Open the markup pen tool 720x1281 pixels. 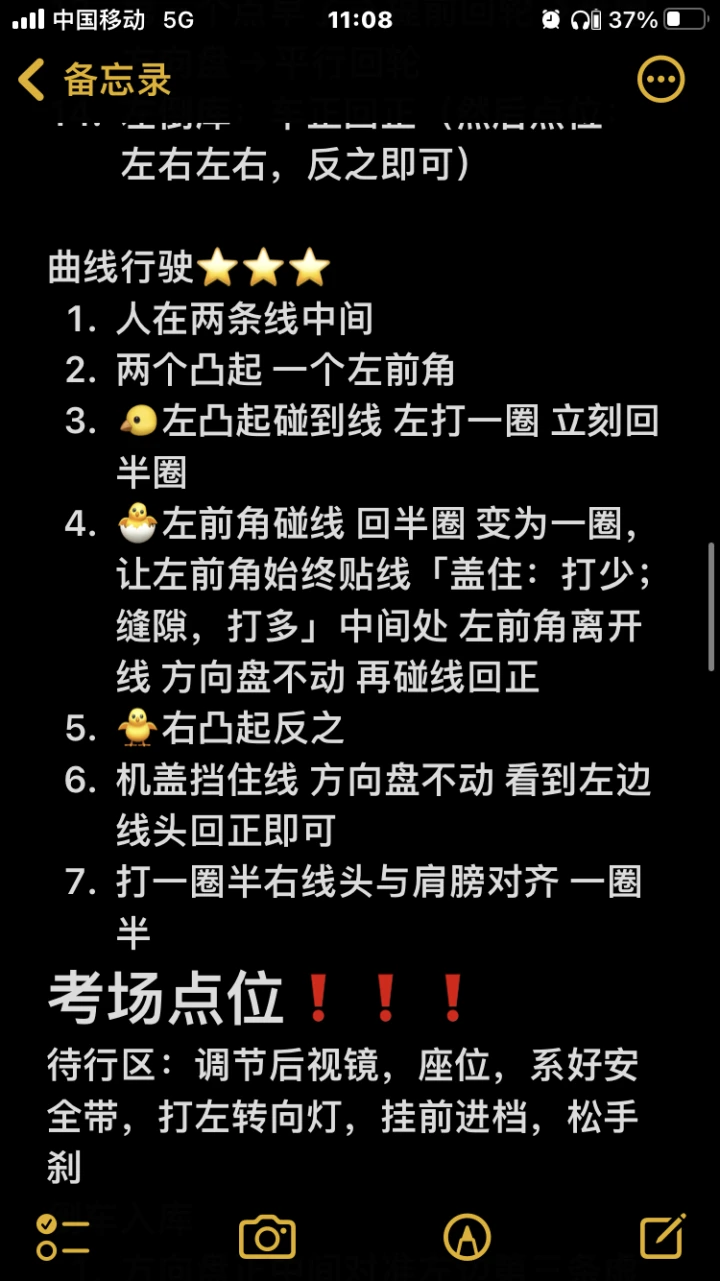[x=467, y=1237]
